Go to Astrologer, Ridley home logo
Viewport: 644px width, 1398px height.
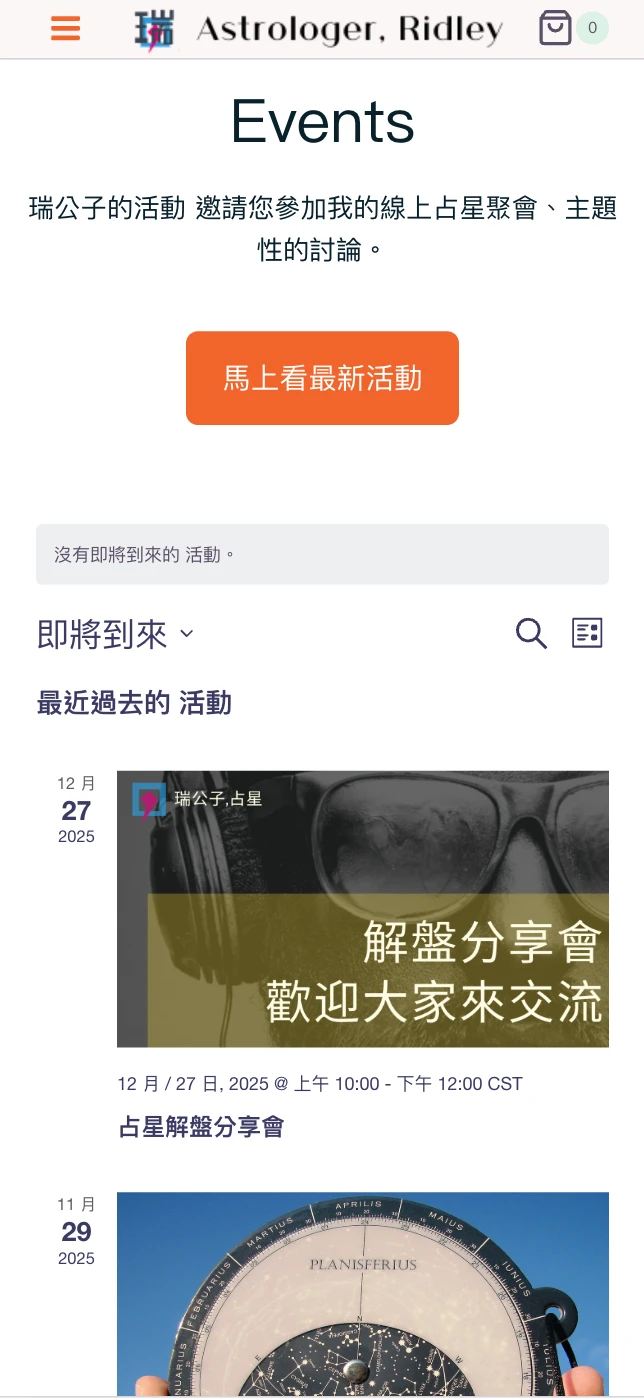coord(318,30)
